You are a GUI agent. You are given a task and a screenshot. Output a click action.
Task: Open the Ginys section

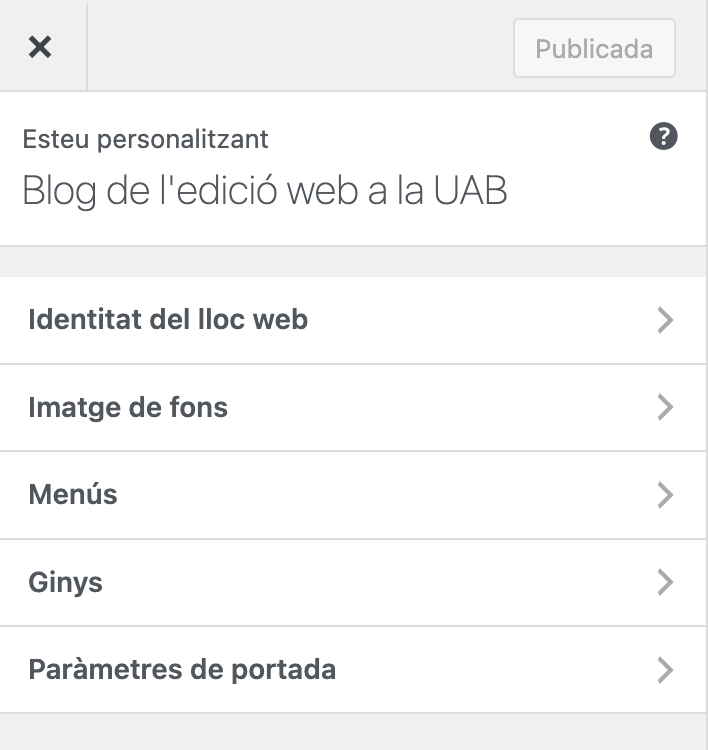point(352,582)
